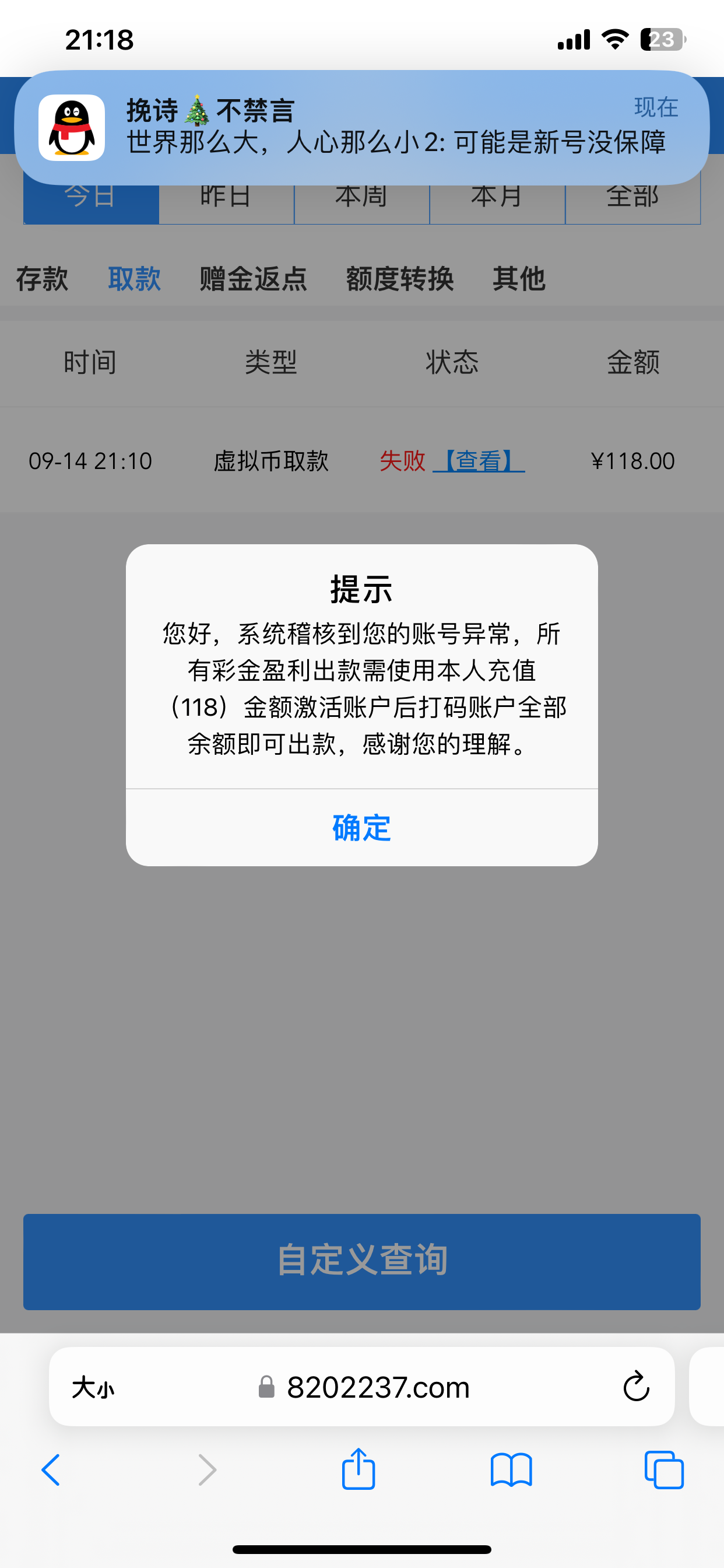
Task: Tap the 8202237.com address bar
Action: click(x=377, y=1388)
